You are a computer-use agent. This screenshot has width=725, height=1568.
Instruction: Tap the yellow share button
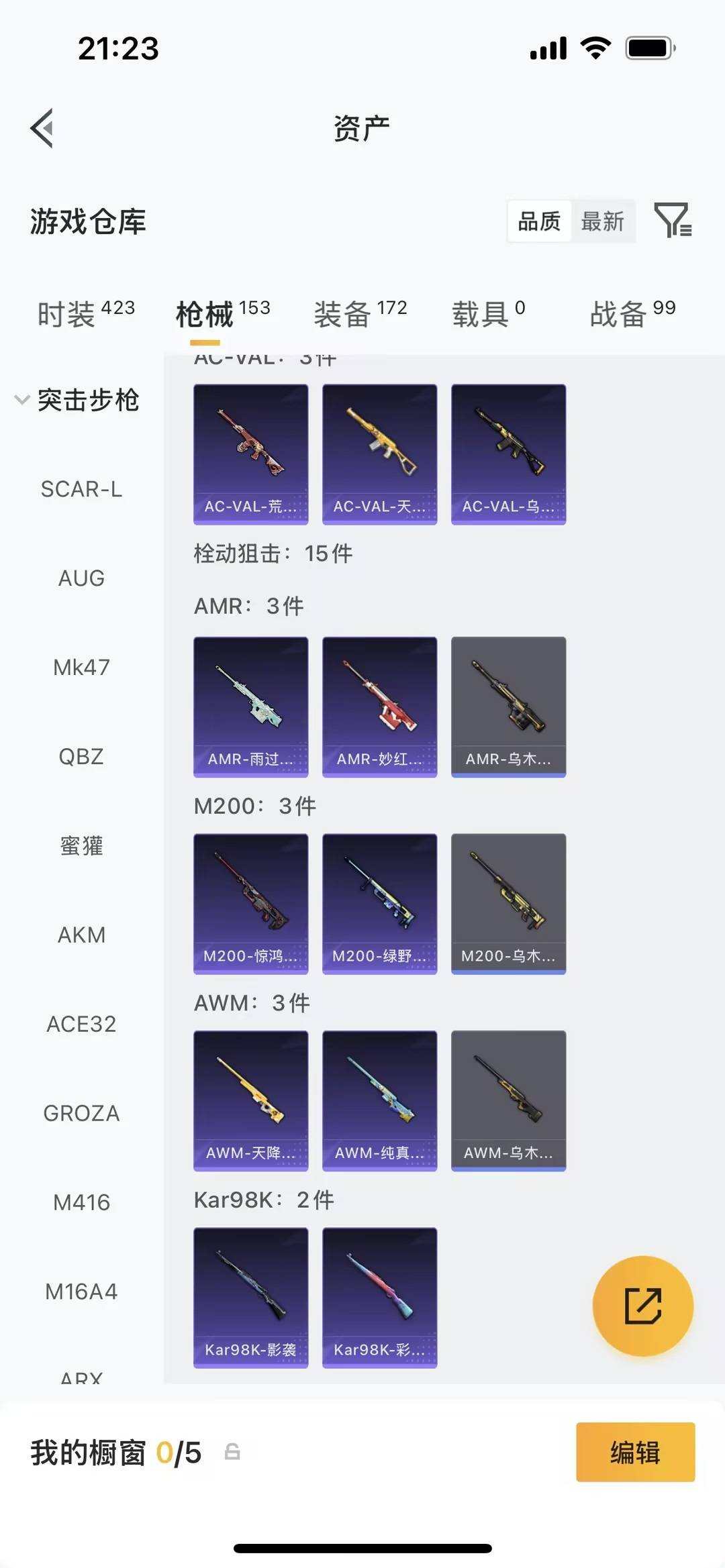(642, 1305)
